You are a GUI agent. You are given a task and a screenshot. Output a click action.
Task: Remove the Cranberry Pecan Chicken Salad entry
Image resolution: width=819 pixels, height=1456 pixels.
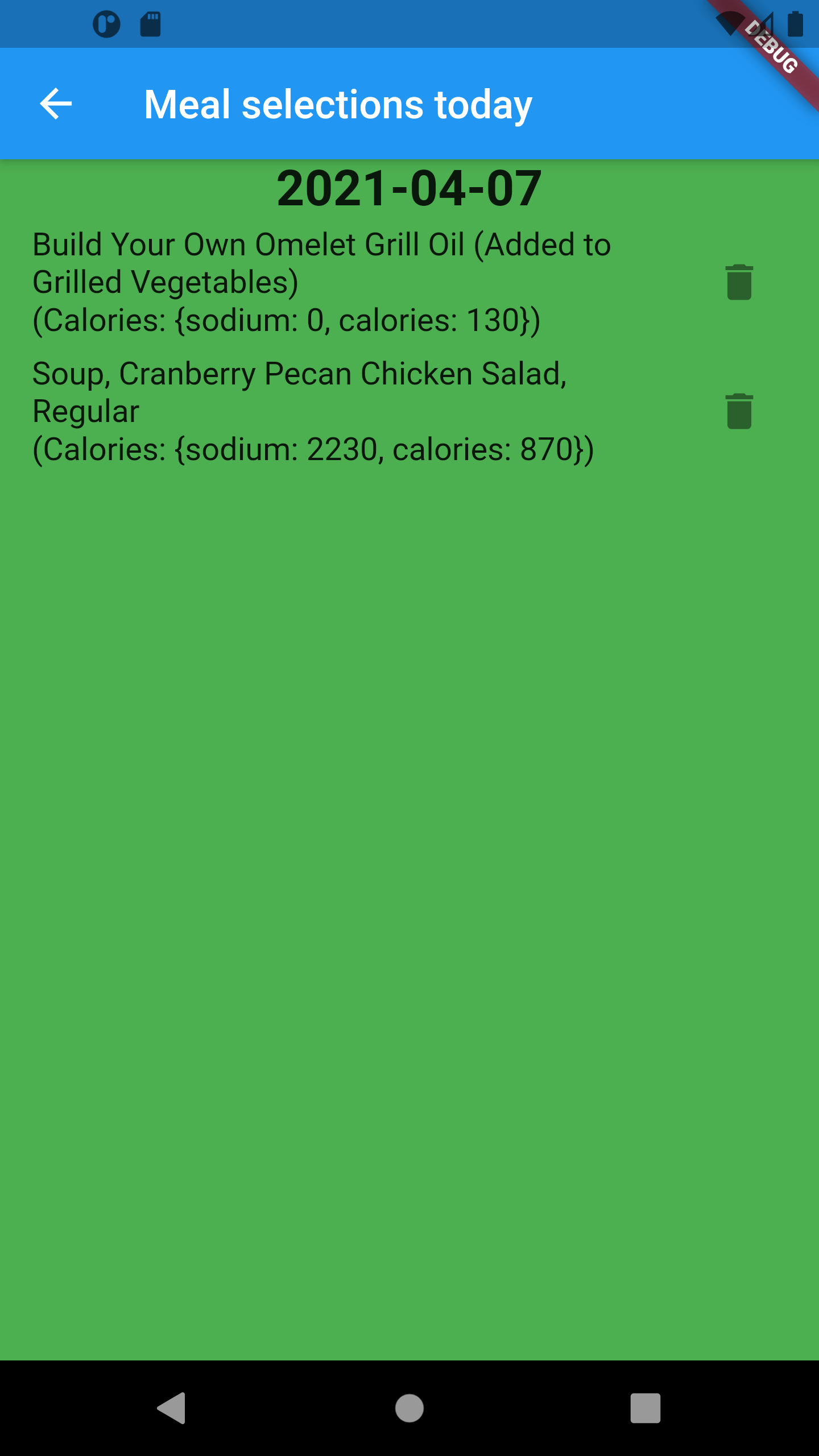739,411
